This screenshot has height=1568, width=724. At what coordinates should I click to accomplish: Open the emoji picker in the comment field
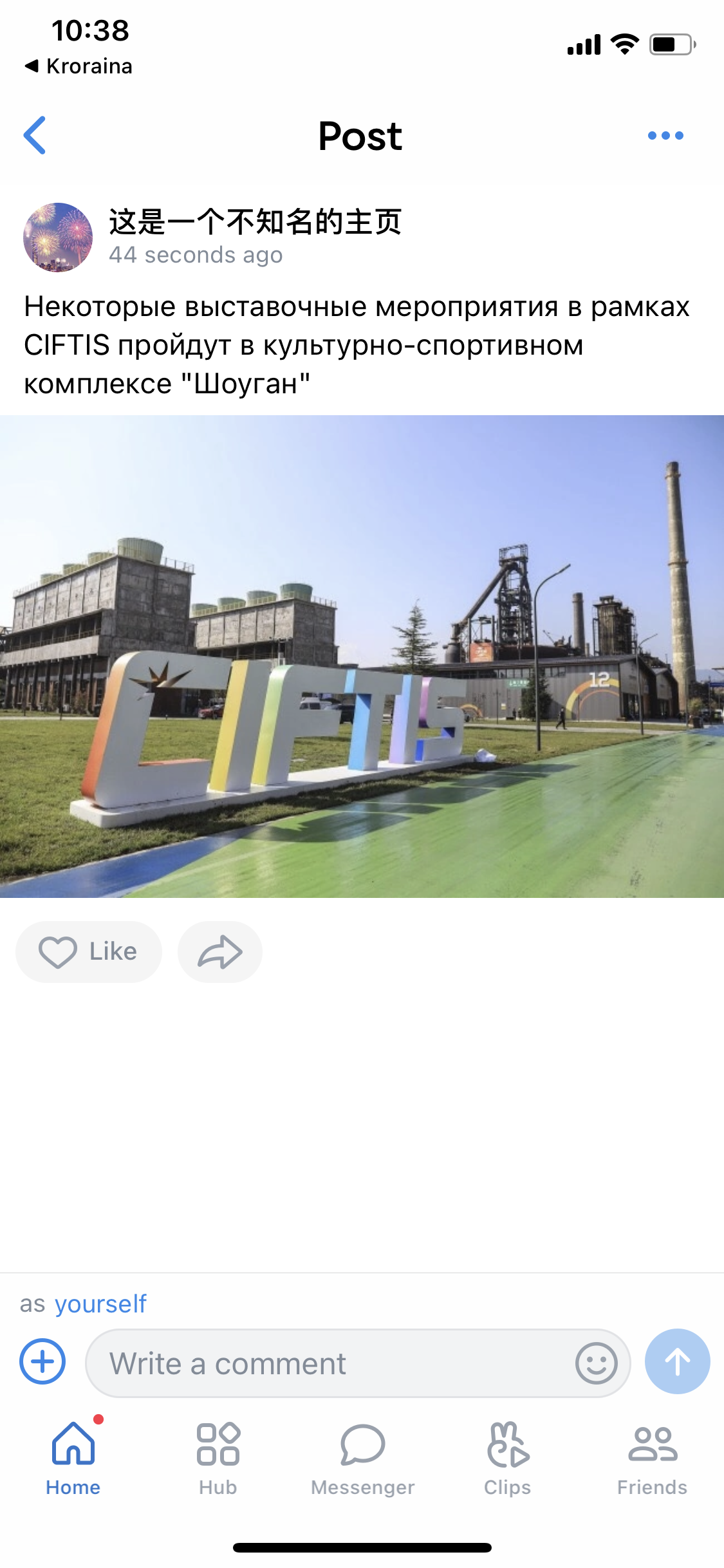click(595, 1362)
